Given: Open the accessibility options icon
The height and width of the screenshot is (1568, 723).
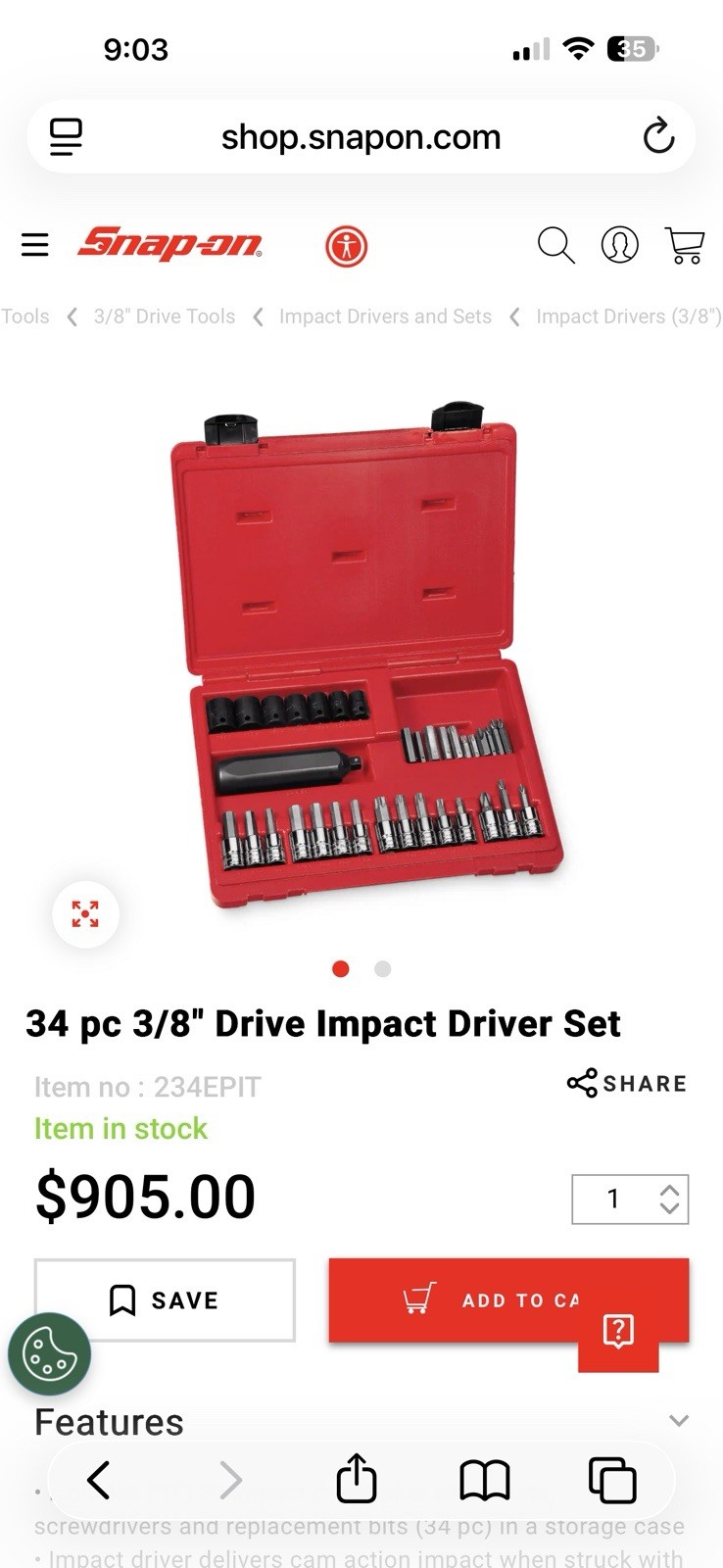Looking at the screenshot, I should coord(346,246).
